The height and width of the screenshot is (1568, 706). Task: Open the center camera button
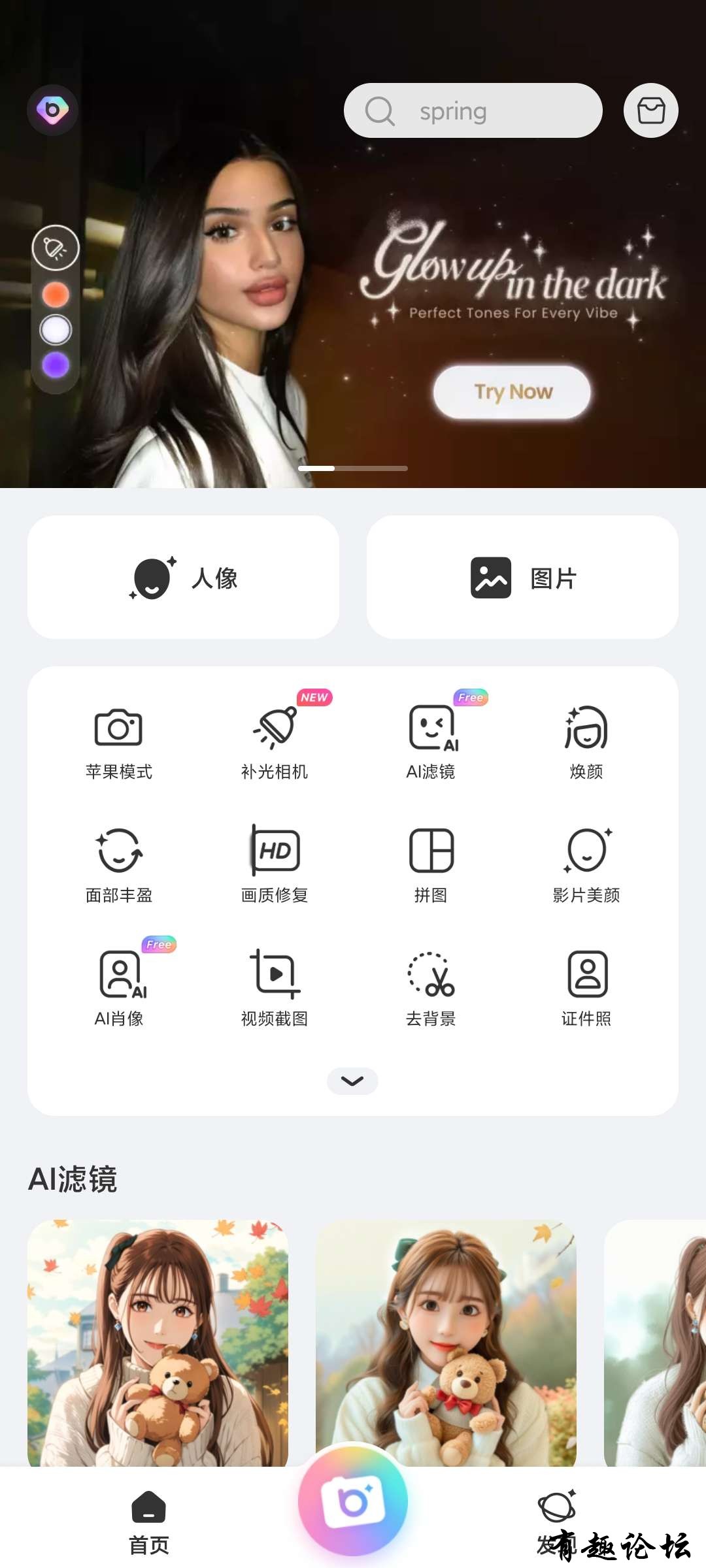353,1501
